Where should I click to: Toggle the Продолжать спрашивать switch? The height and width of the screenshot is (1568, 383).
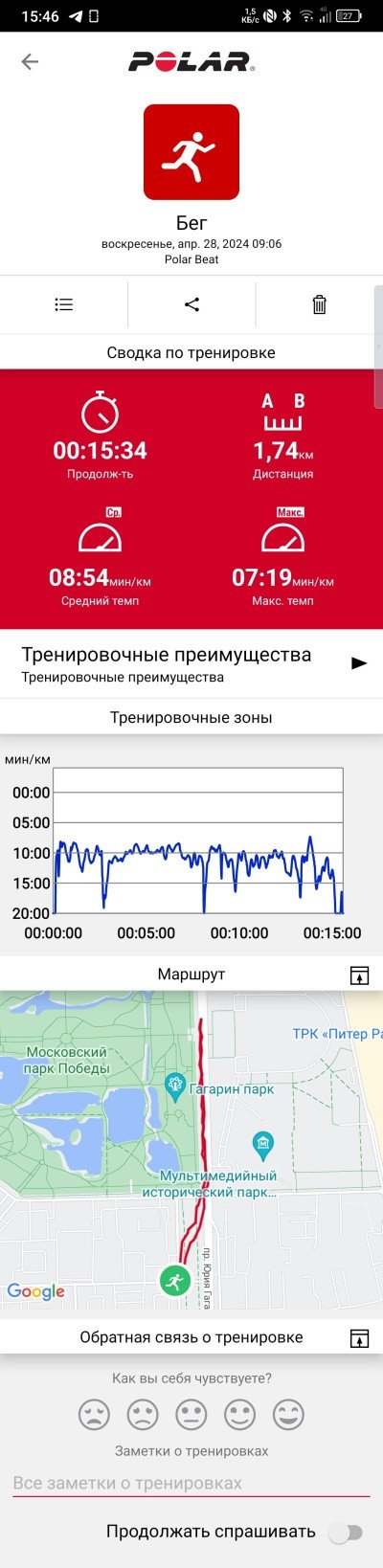point(346,1532)
